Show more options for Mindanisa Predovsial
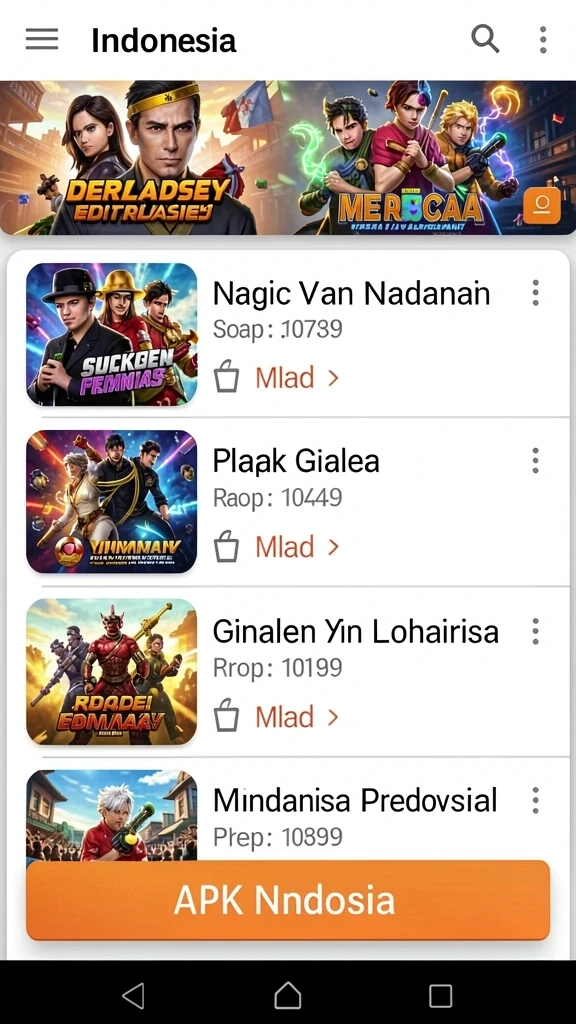The height and width of the screenshot is (1024, 576). 536,800
